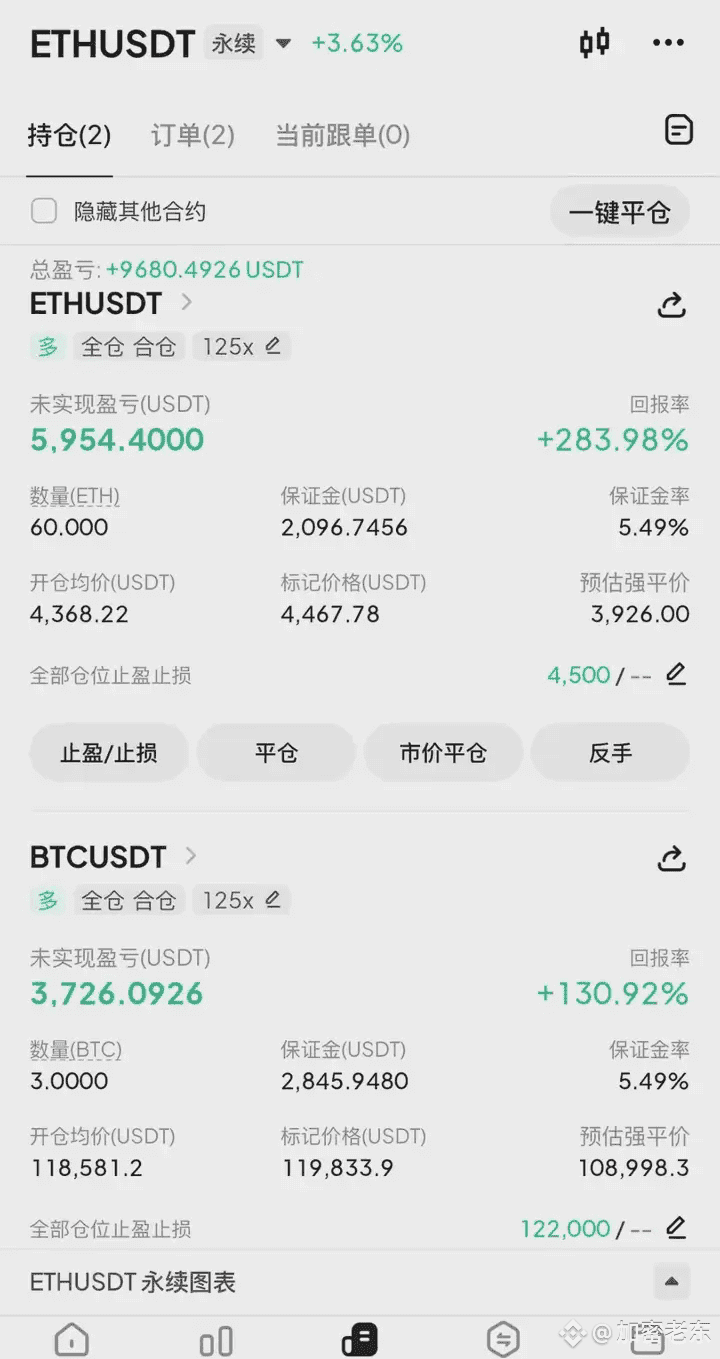Edit the ETHUSDT 4,500 take-profit setting
The height and width of the screenshot is (1359, 720).
tap(676, 675)
